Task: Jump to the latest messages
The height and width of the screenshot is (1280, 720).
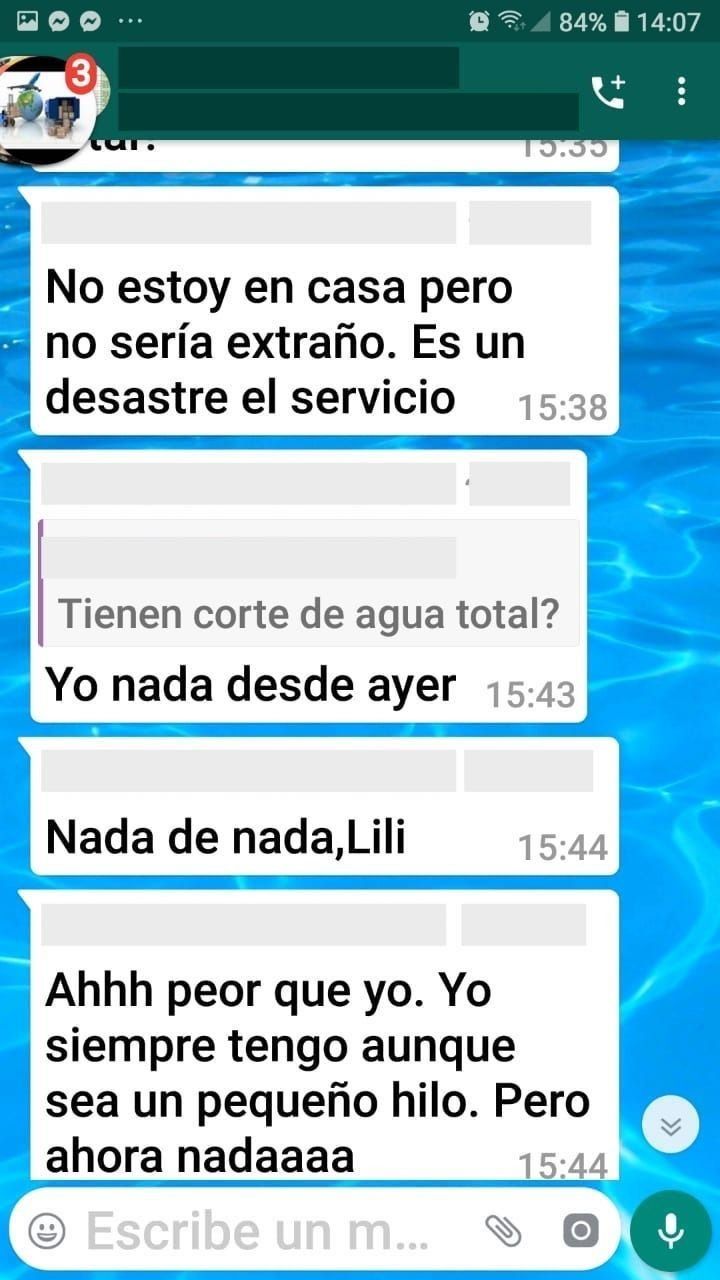Action: click(x=671, y=1126)
